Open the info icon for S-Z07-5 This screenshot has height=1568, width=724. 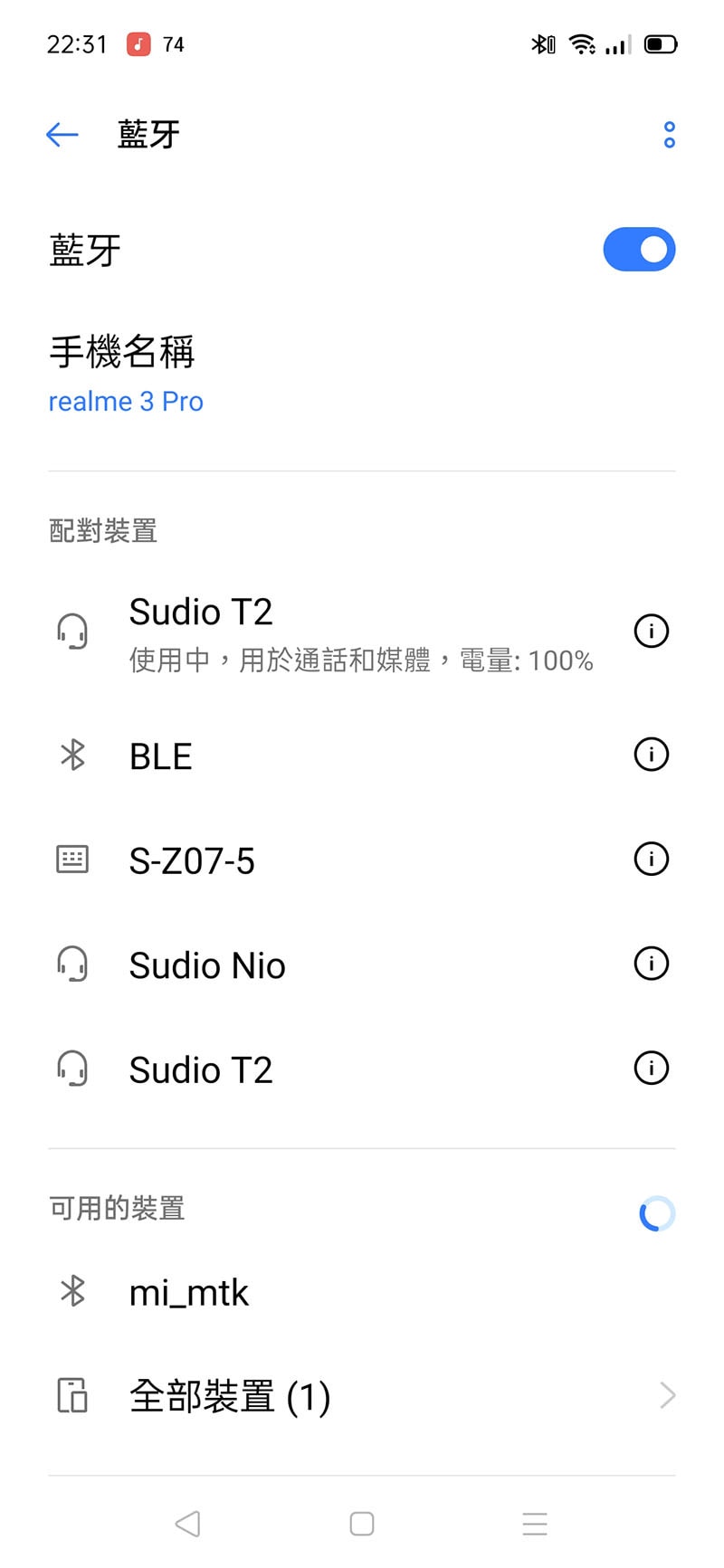[x=651, y=859]
